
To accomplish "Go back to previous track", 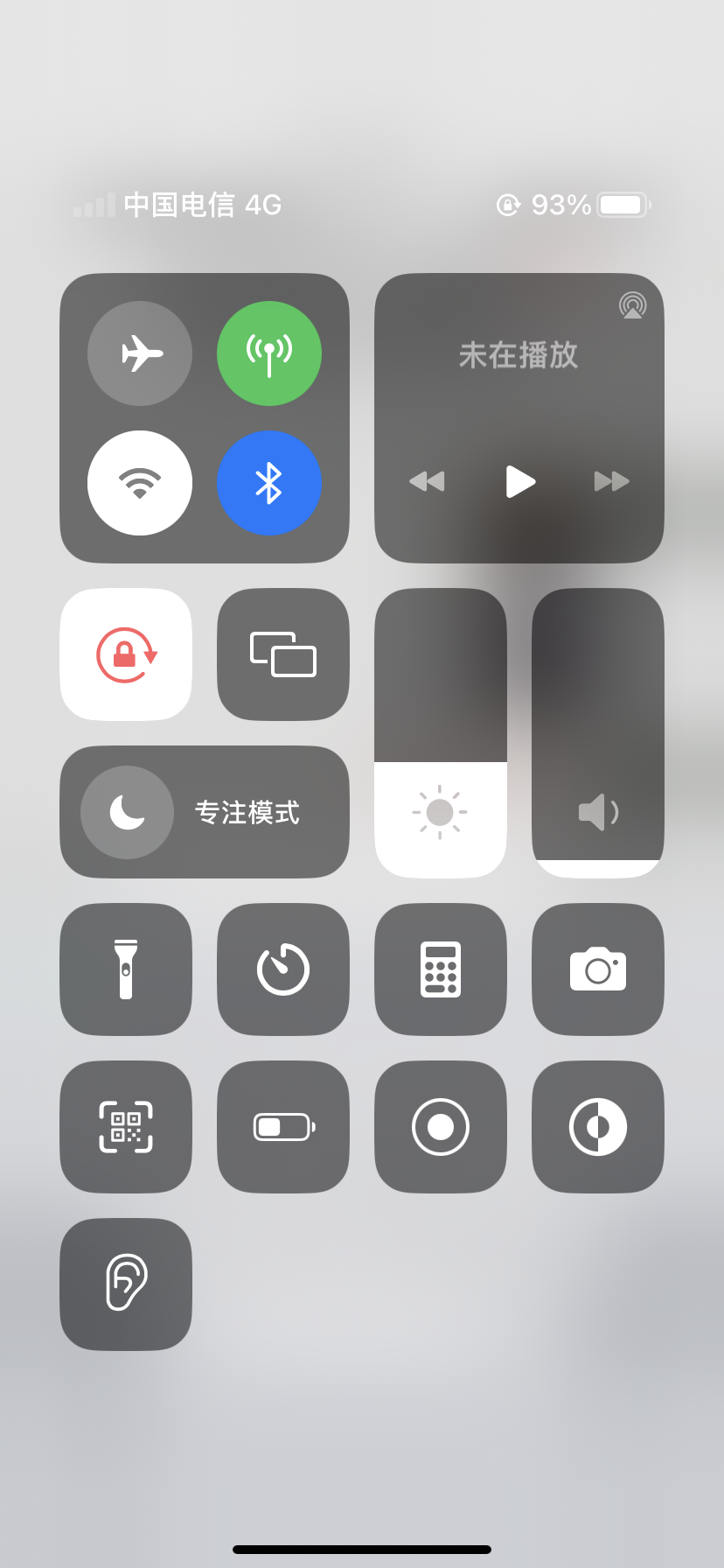I will tap(427, 481).
